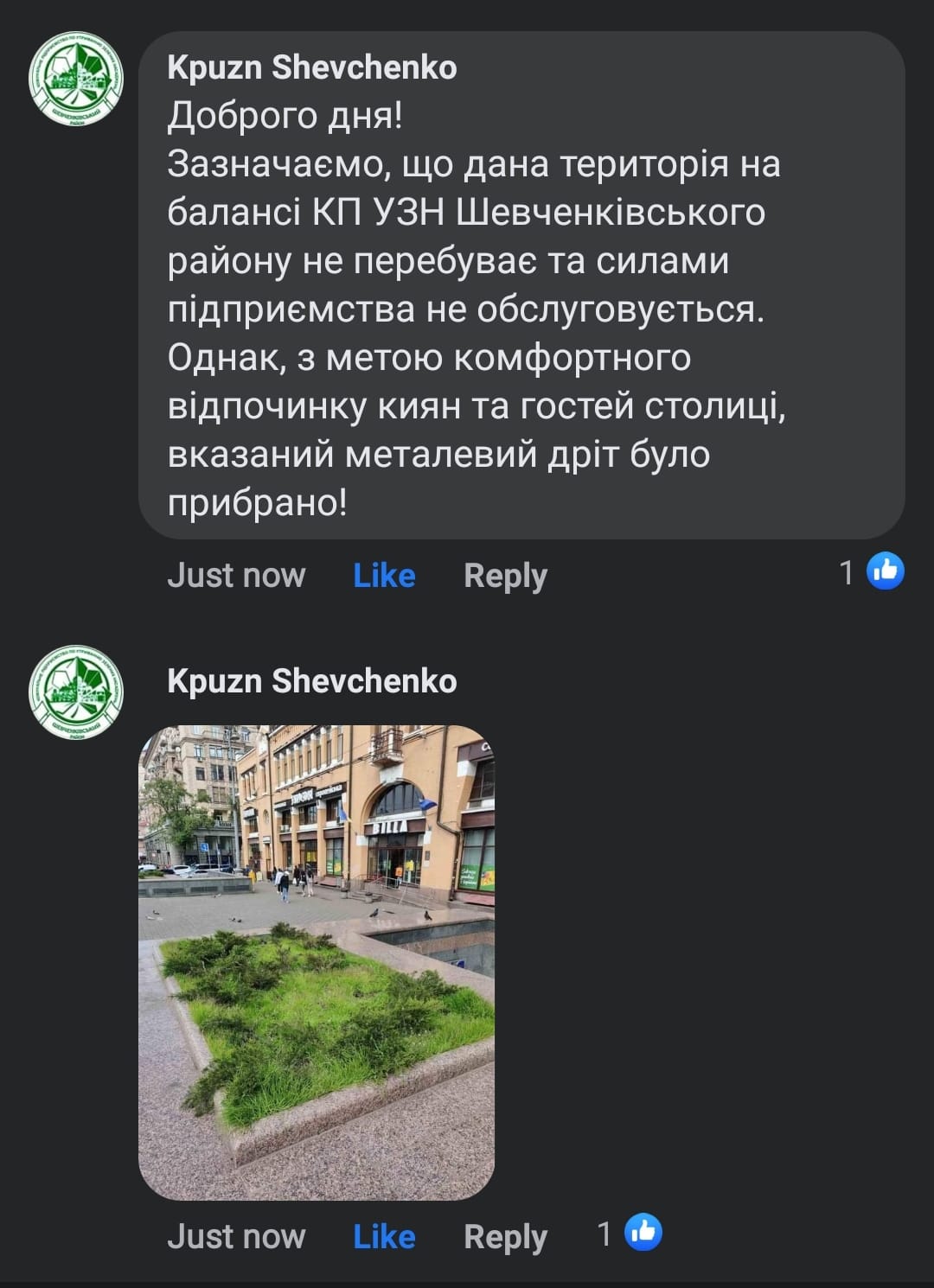
Task: Like the comment starting with "Доброго дня!"
Action: [x=384, y=576]
